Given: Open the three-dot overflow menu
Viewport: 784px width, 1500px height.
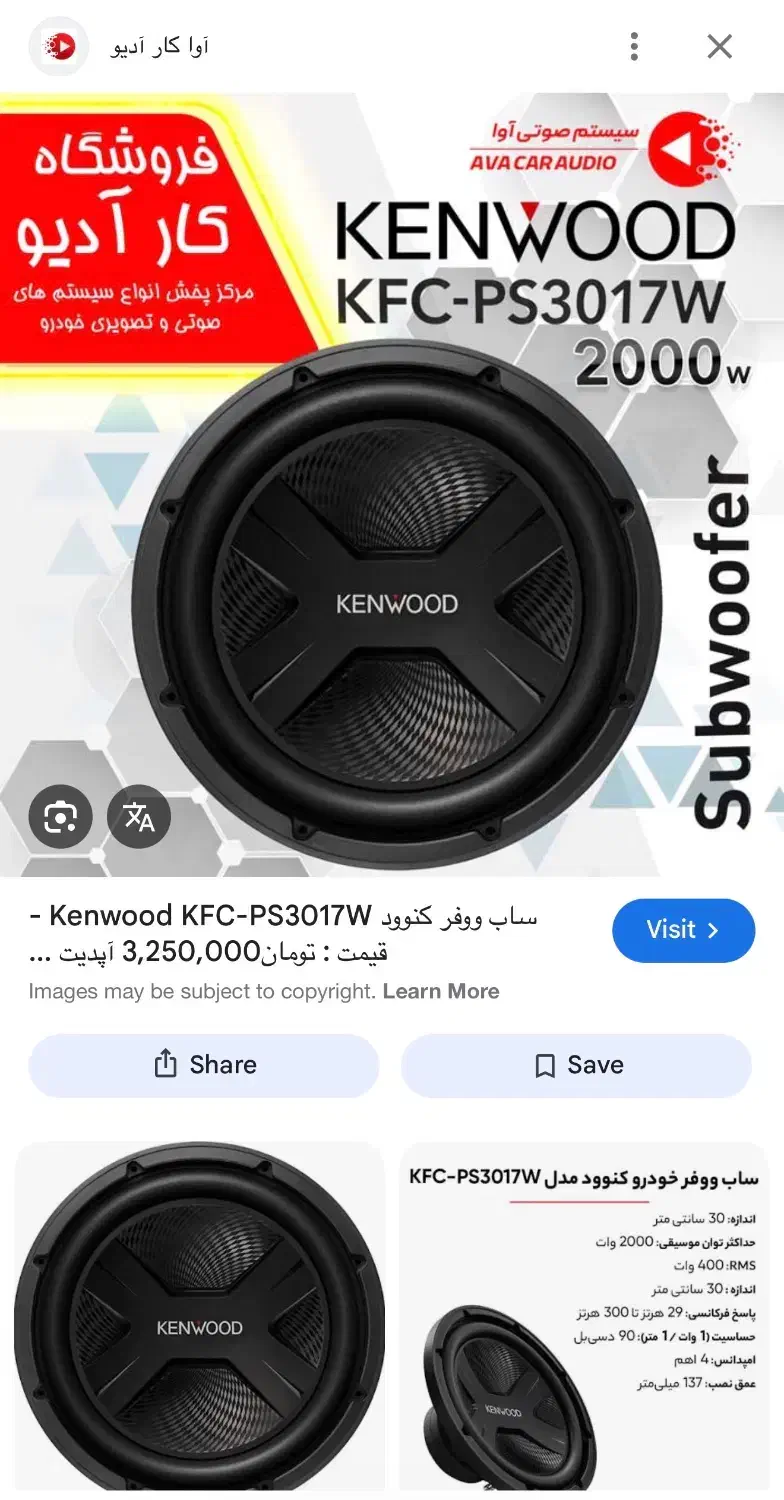Looking at the screenshot, I should pyautogui.click(x=634, y=46).
